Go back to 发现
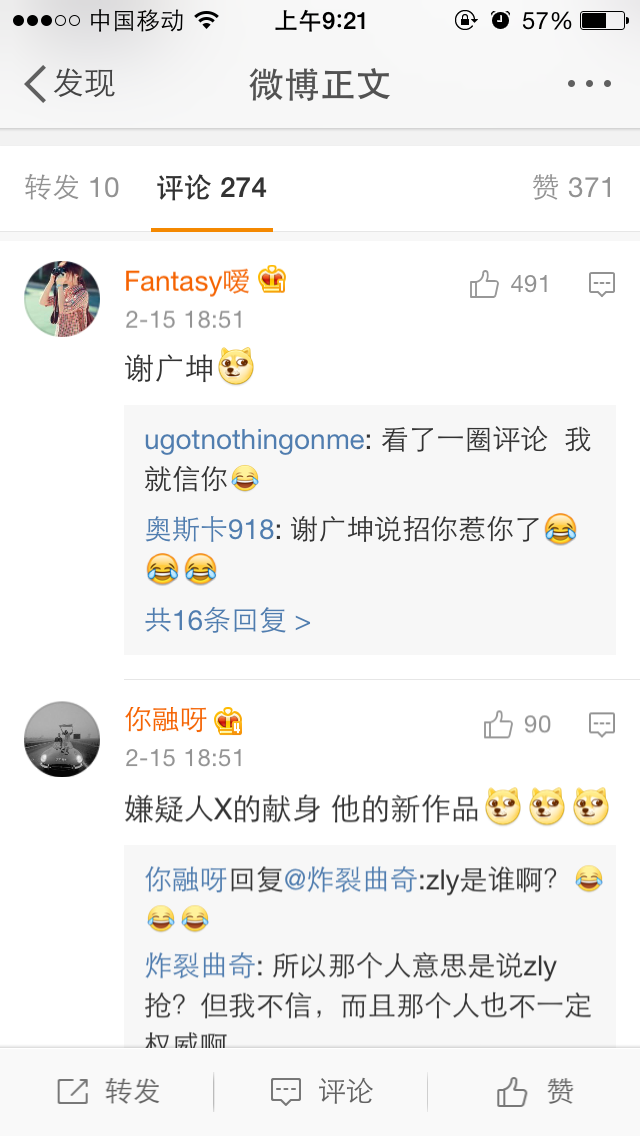The width and height of the screenshot is (640, 1136). (70, 84)
